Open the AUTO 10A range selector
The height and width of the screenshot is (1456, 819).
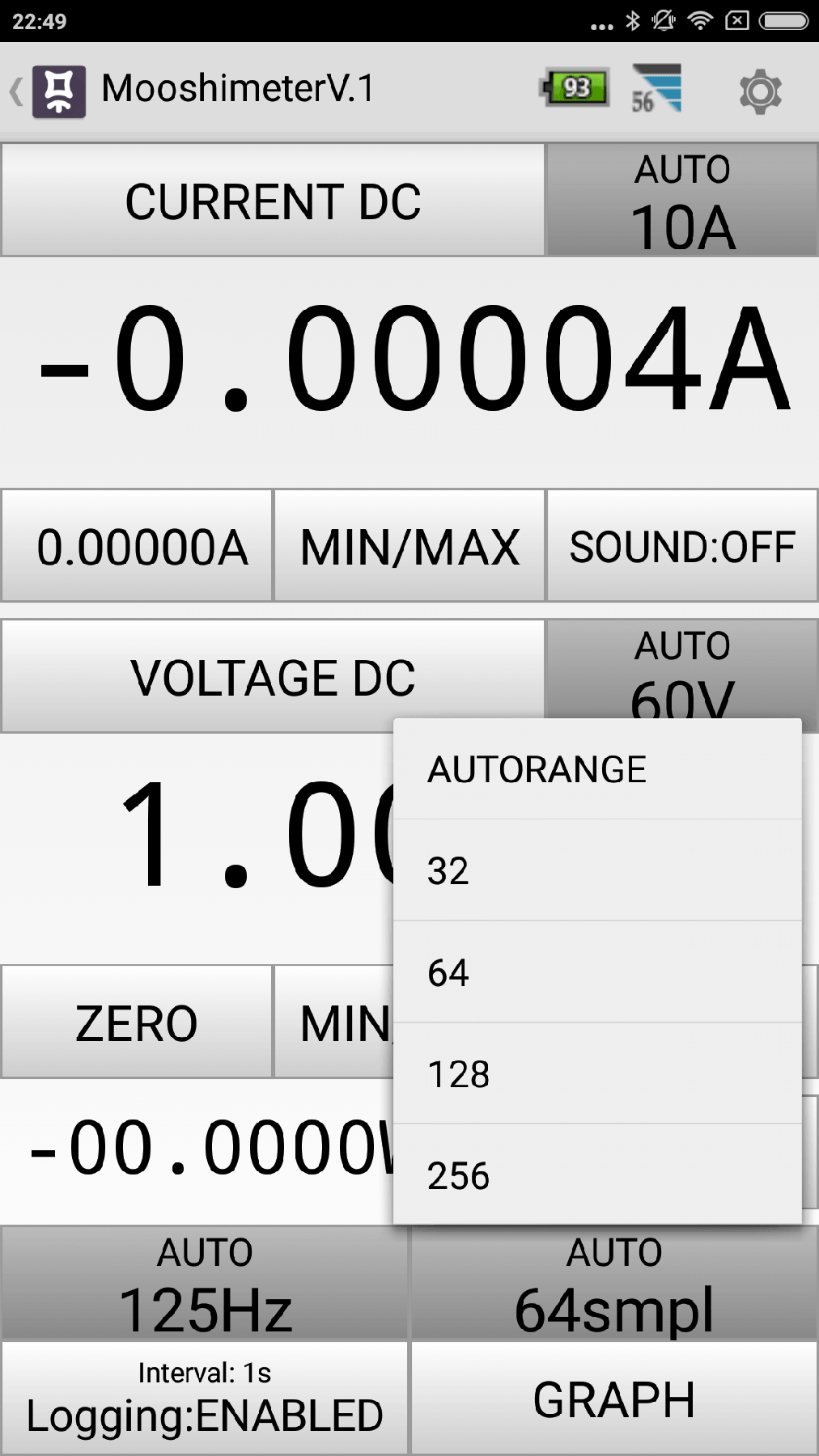[x=682, y=201]
